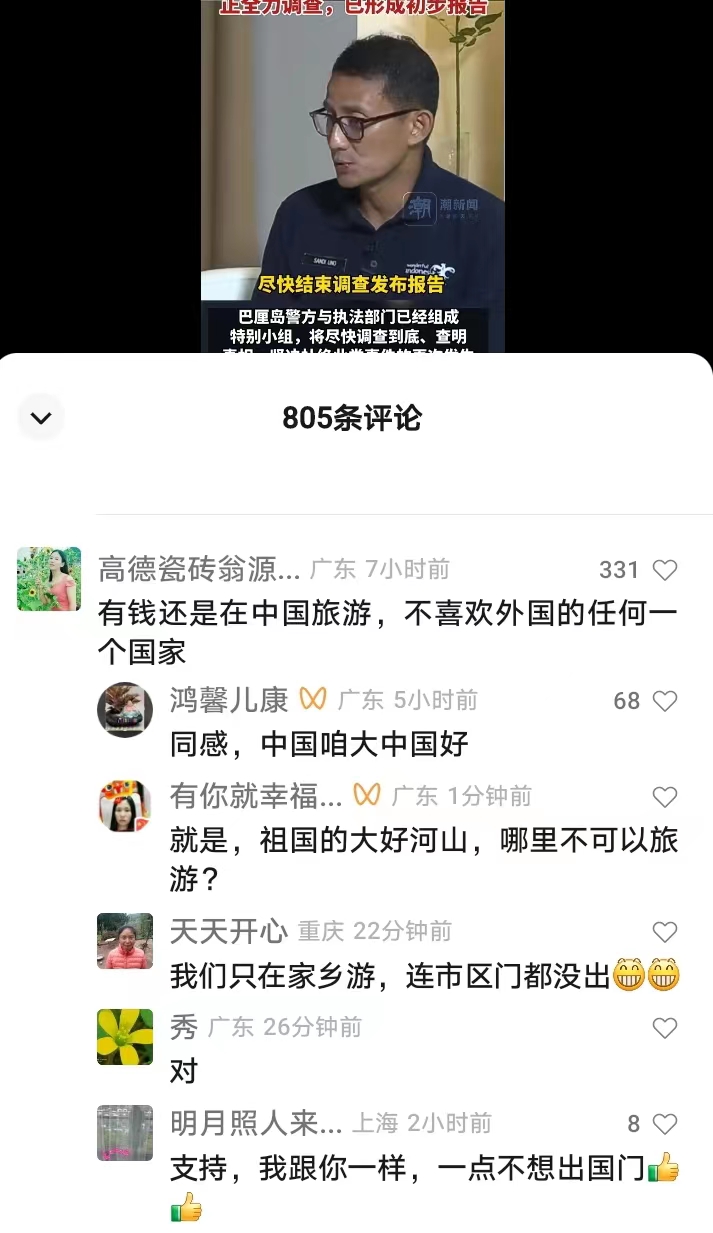Collapse comments with the down chevron
This screenshot has width=713, height=1233.
click(41, 418)
